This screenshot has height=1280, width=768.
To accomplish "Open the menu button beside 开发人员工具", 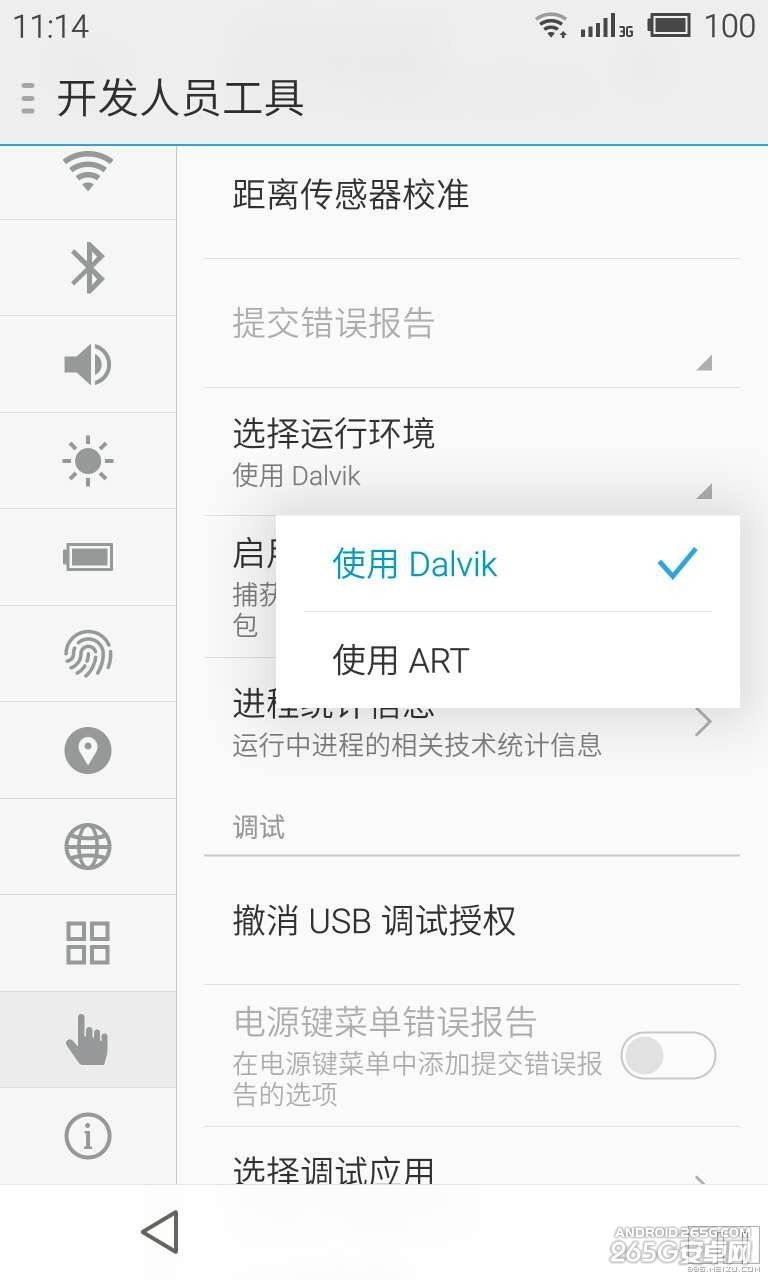I will [28, 98].
